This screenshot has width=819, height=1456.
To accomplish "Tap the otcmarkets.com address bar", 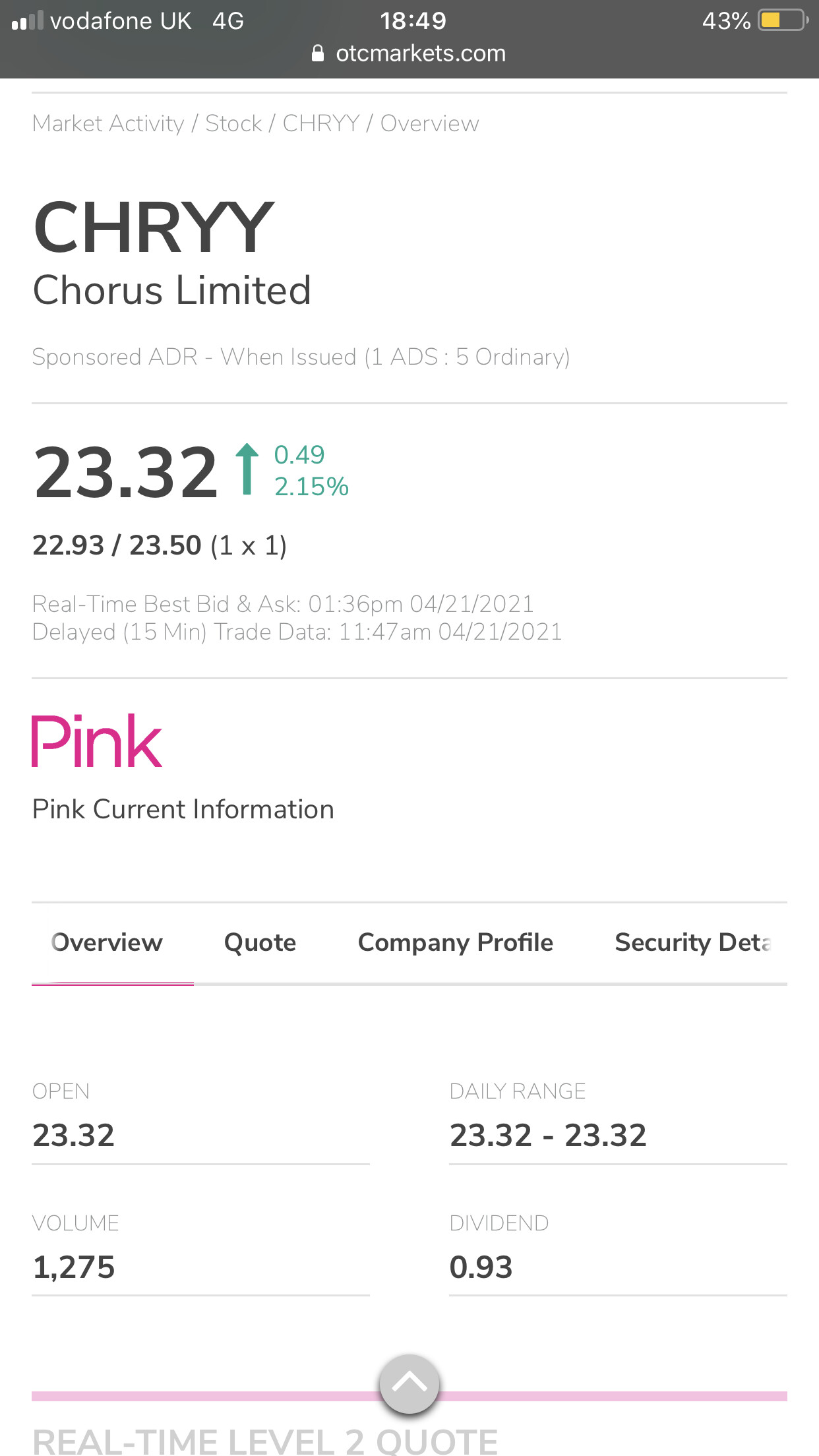I will pos(409,53).
